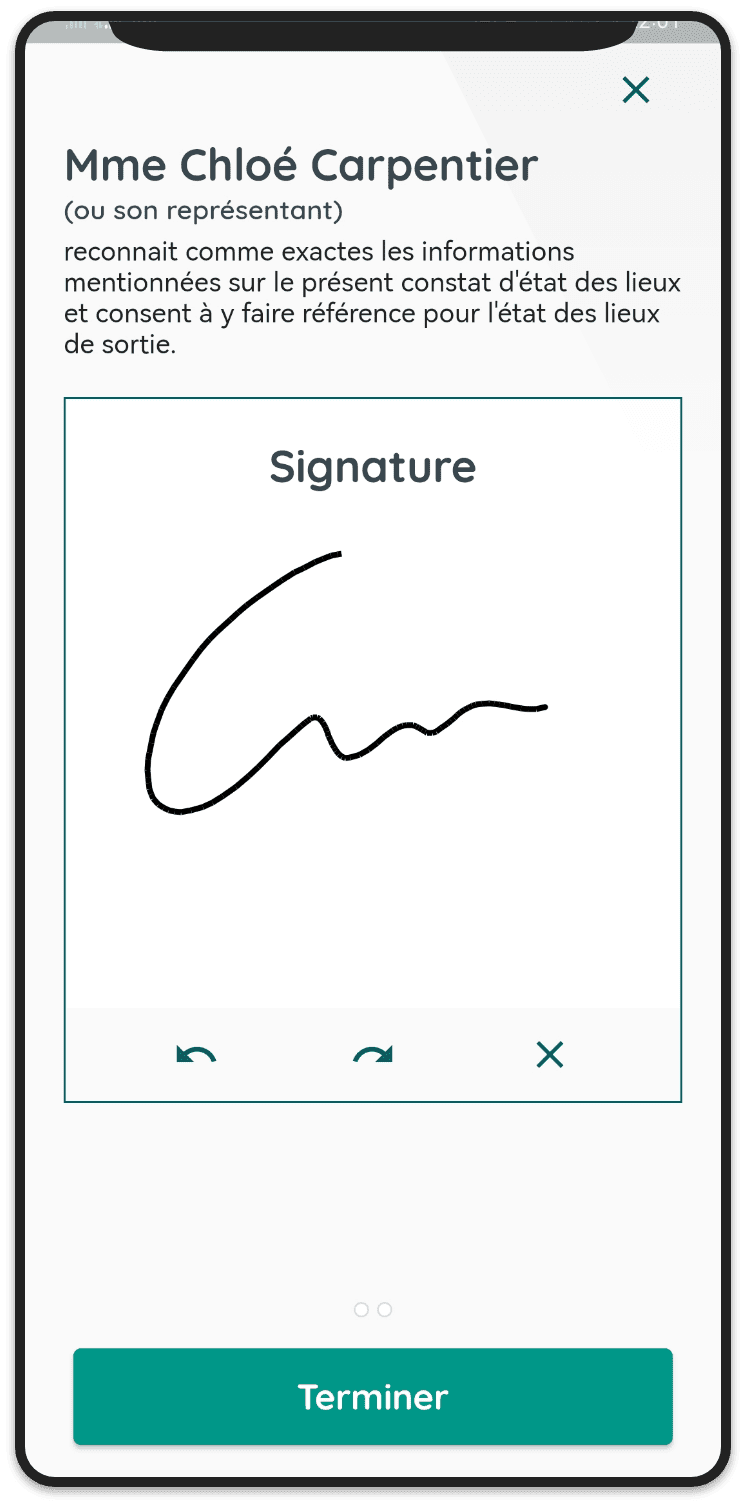Tap the clear X inside the signature box
This screenshot has width=746, height=1506.
(549, 1055)
